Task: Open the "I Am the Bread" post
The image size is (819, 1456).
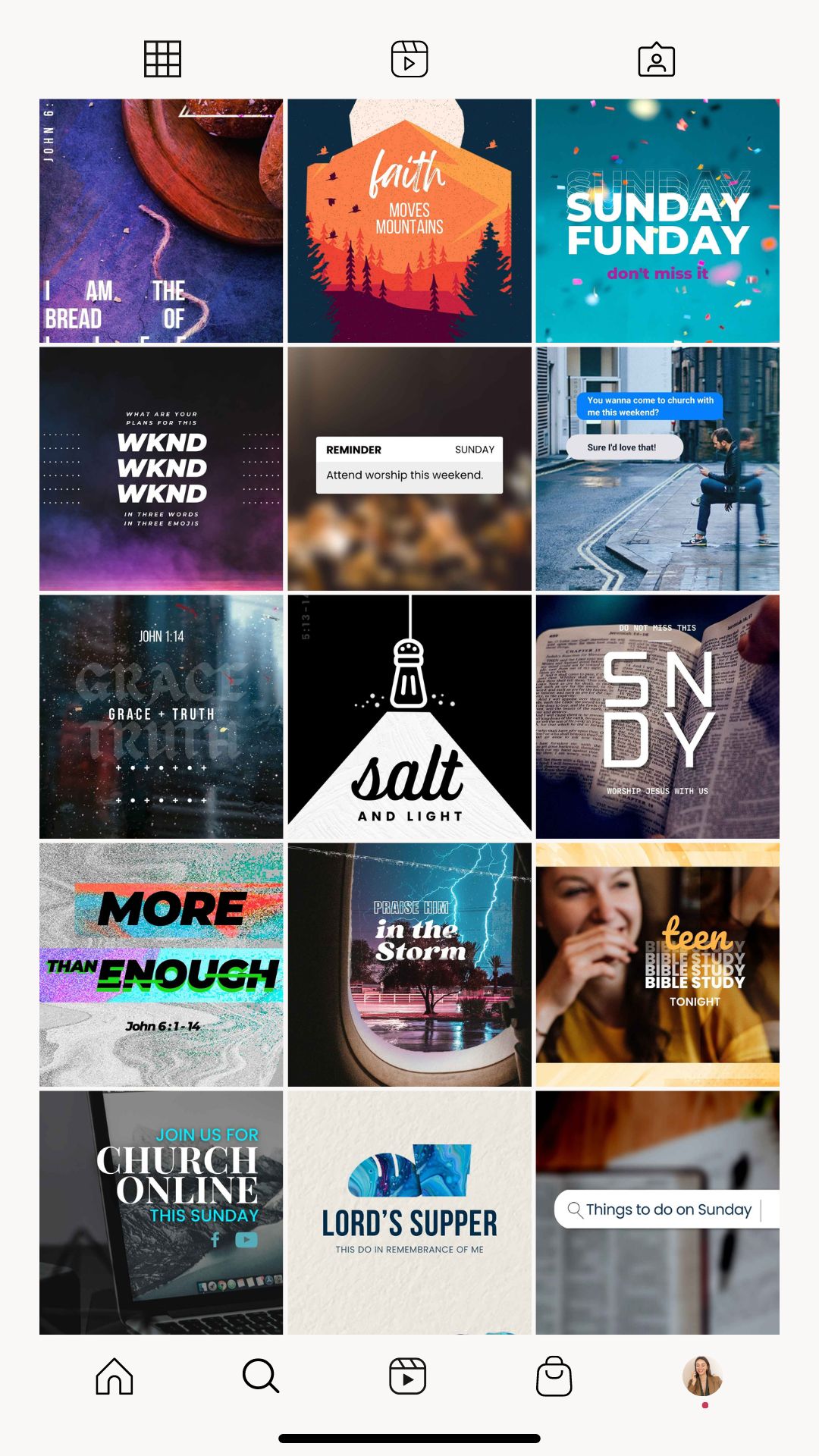Action: pyautogui.click(x=161, y=221)
